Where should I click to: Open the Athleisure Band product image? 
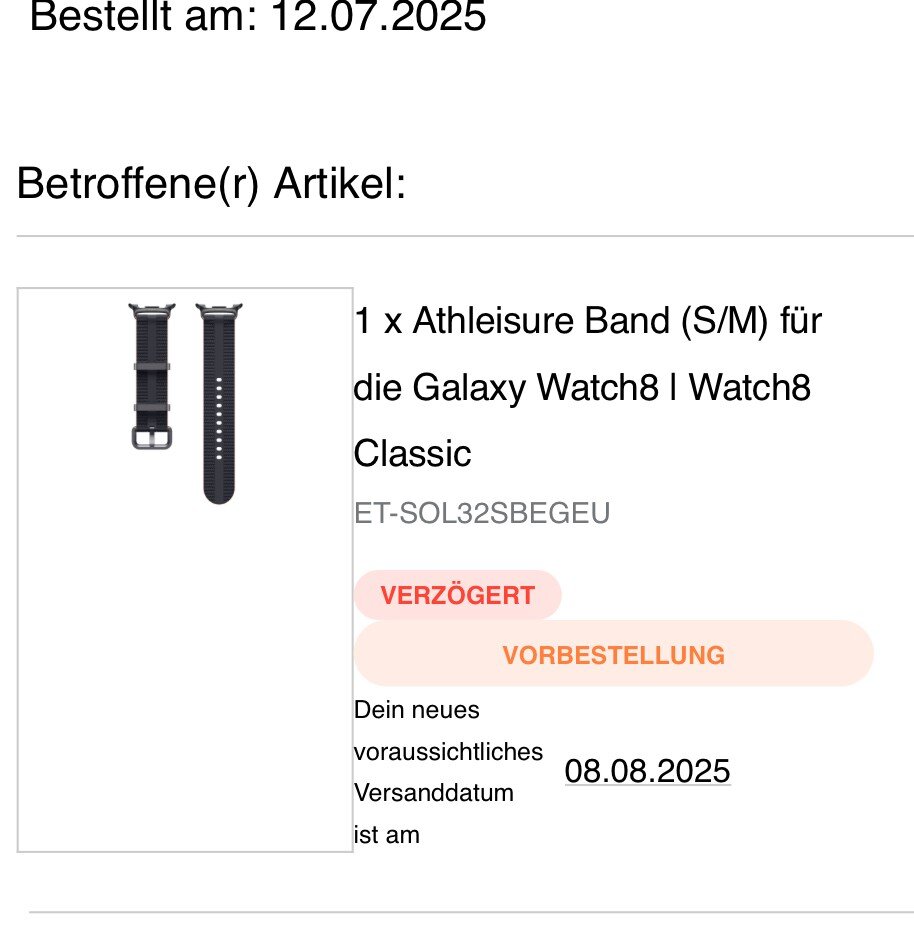(187, 402)
